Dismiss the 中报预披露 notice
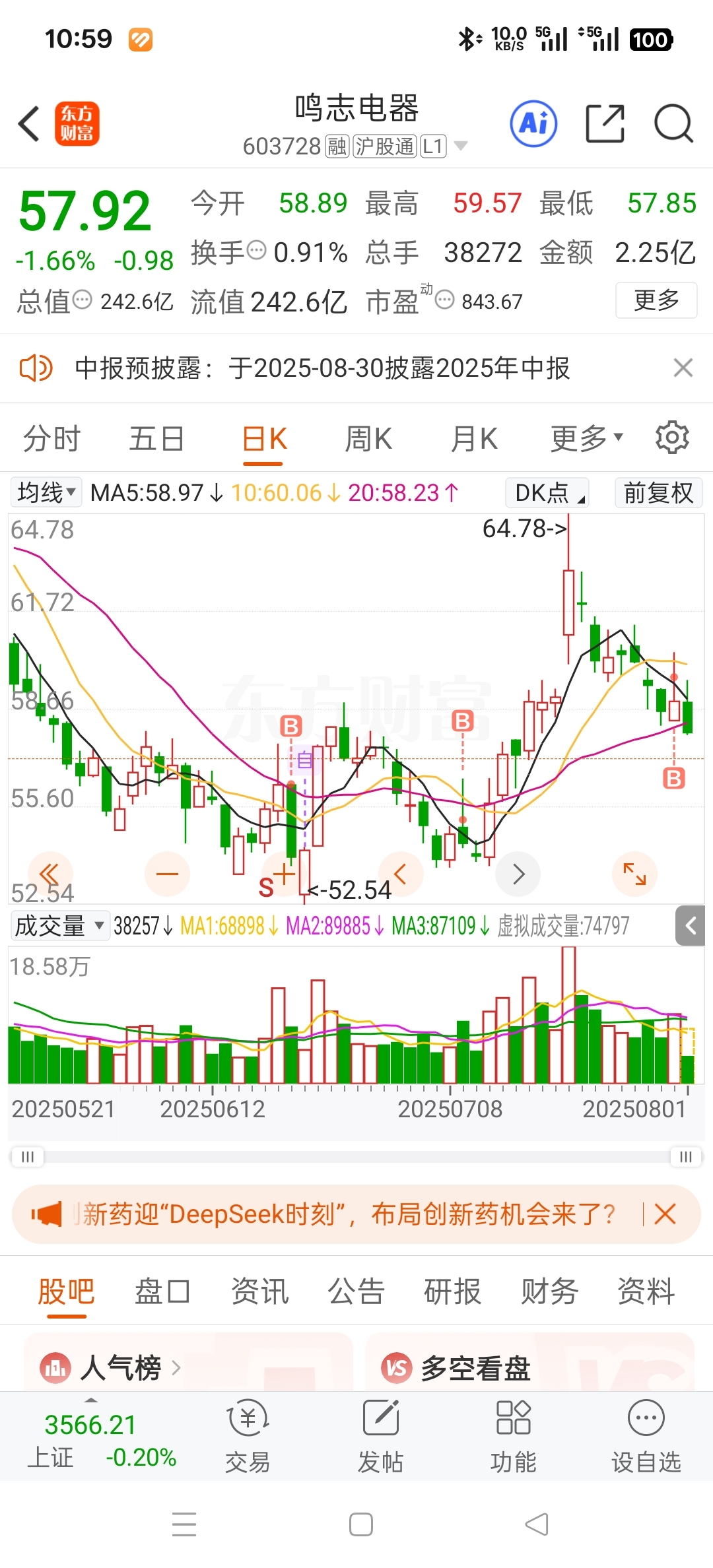The height and width of the screenshot is (1568, 713). (x=683, y=368)
